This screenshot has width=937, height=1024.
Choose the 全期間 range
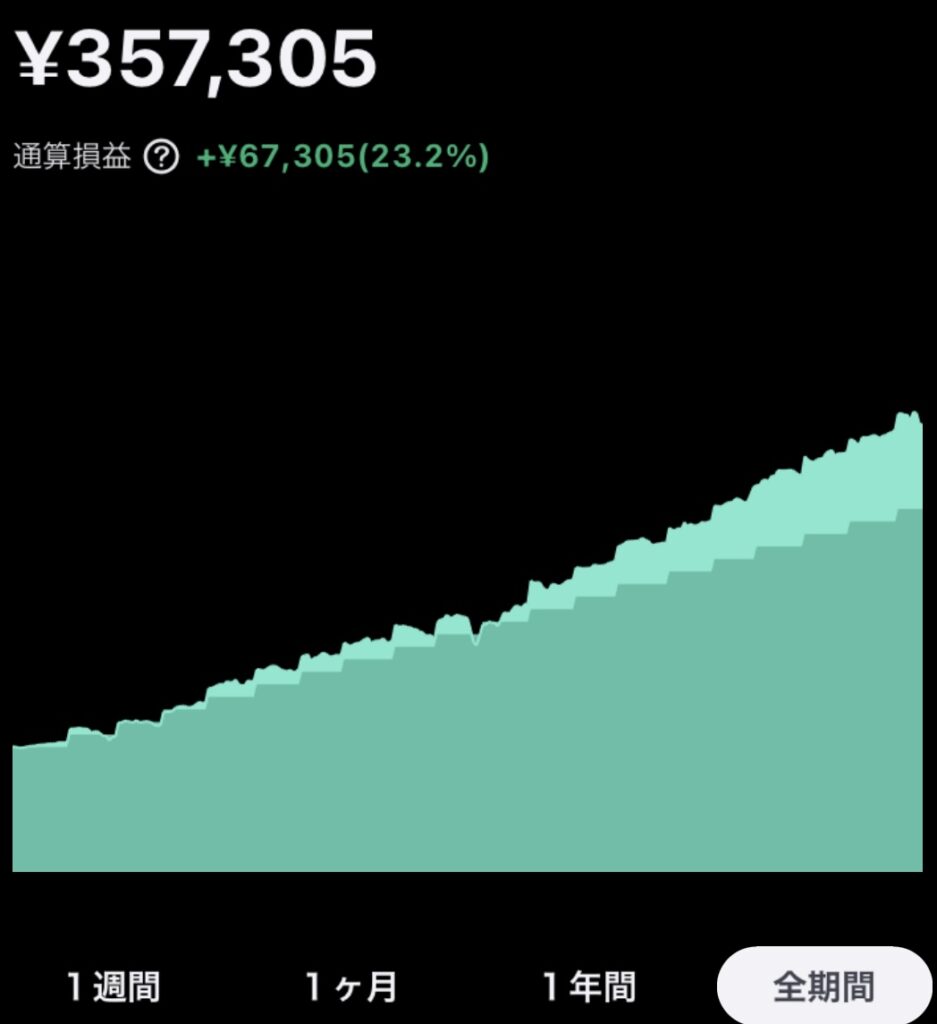point(823,986)
